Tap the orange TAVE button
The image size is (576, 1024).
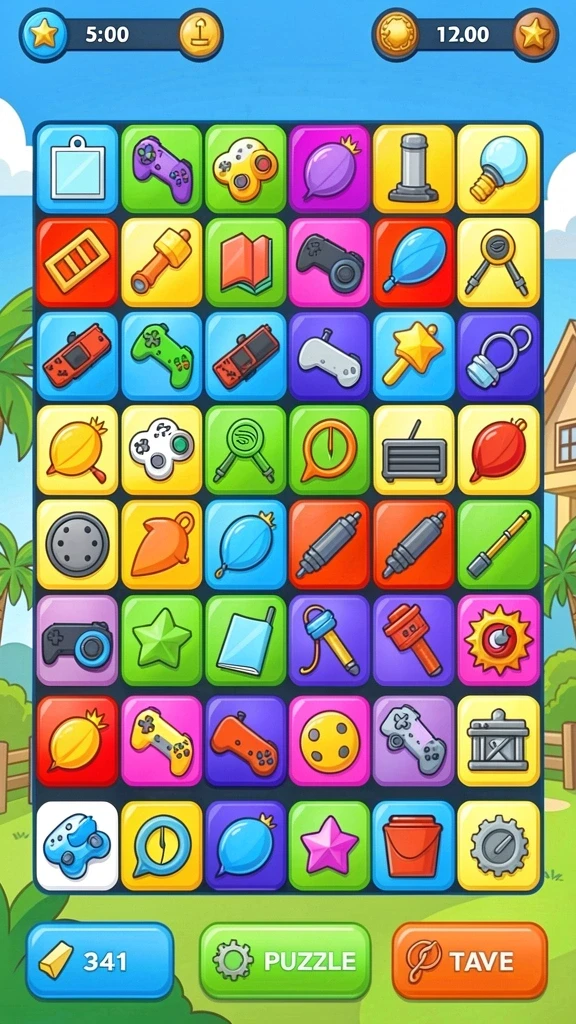(470, 961)
